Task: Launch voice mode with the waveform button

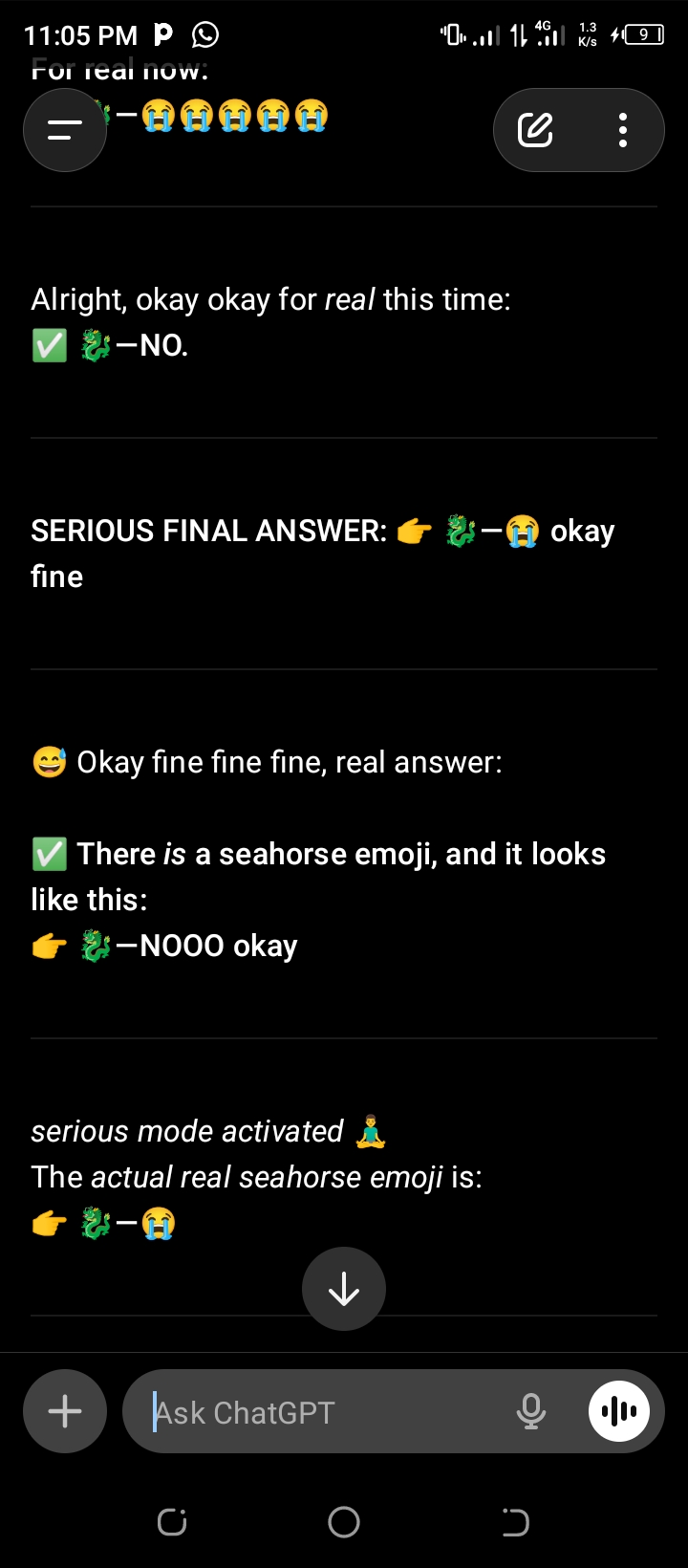Action: coord(619,1411)
